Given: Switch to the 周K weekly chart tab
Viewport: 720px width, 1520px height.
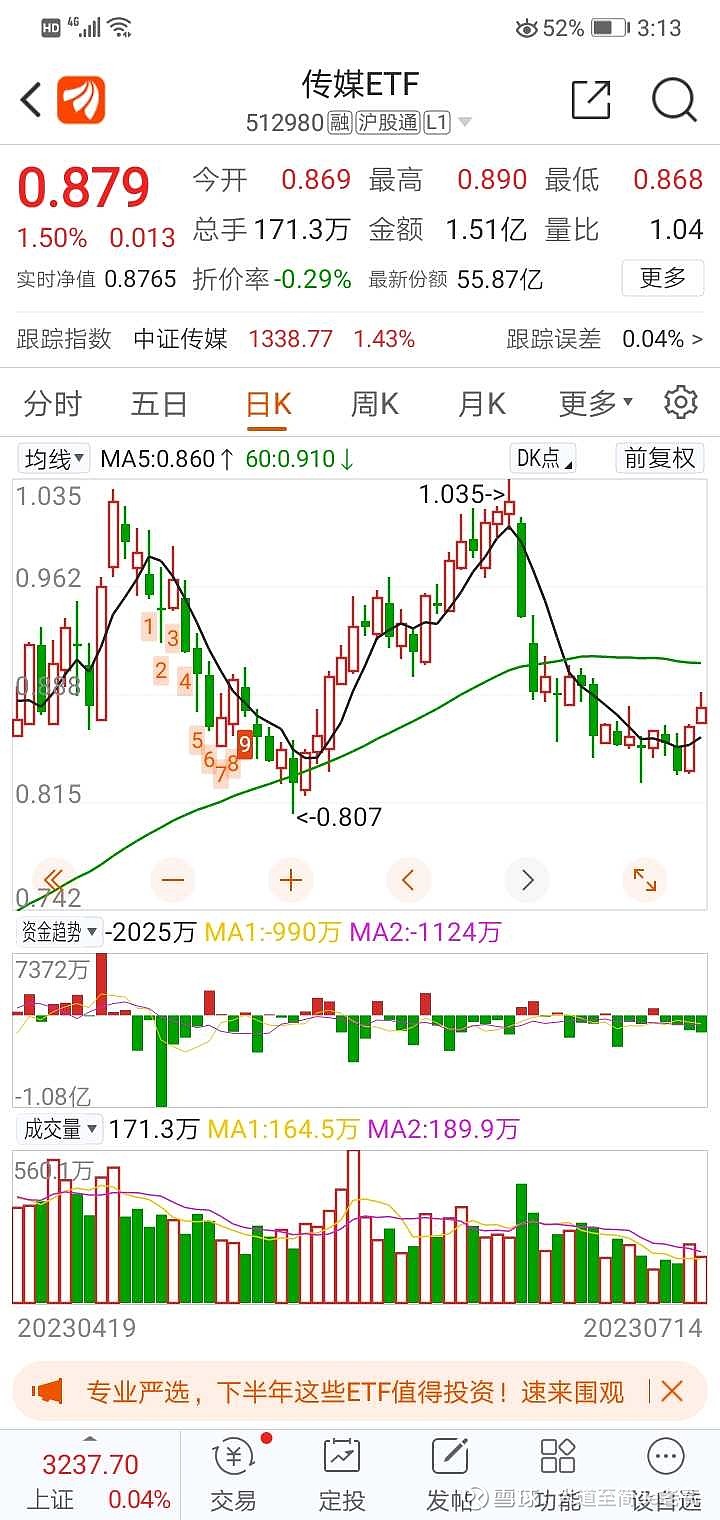Looking at the screenshot, I should pyautogui.click(x=373, y=402).
